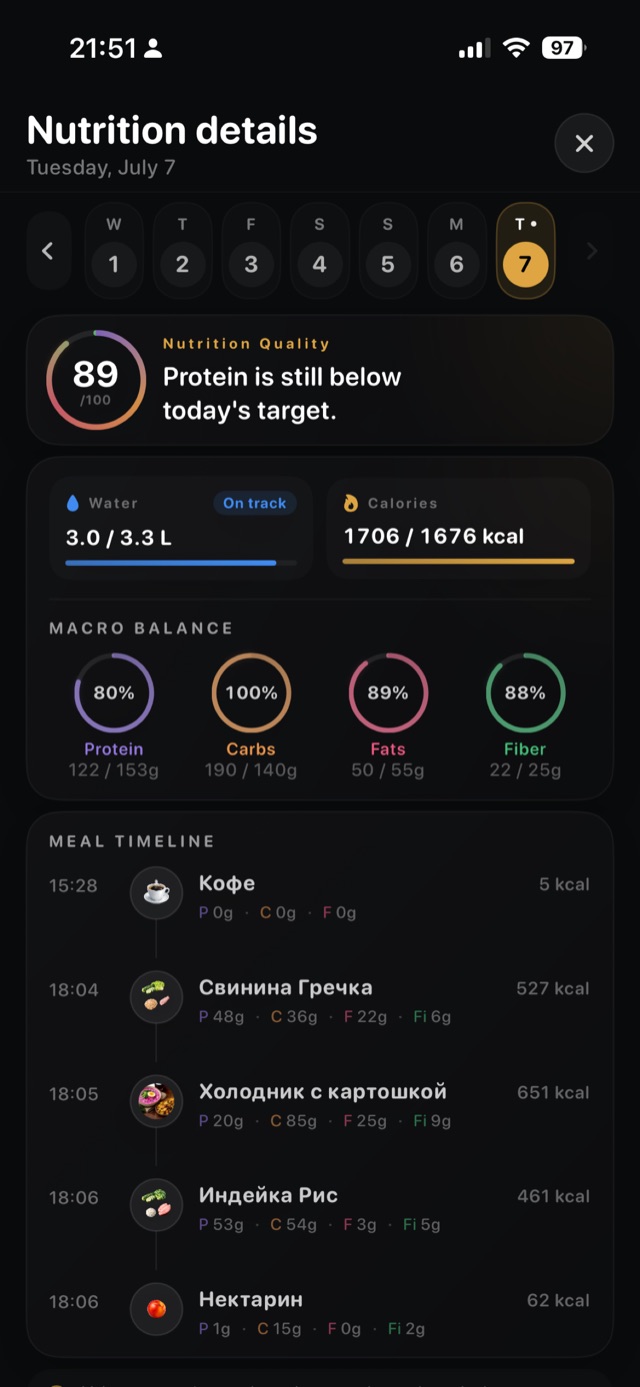640x1387 pixels.
Task: Select Thursday the 2nd
Action: click(182, 250)
